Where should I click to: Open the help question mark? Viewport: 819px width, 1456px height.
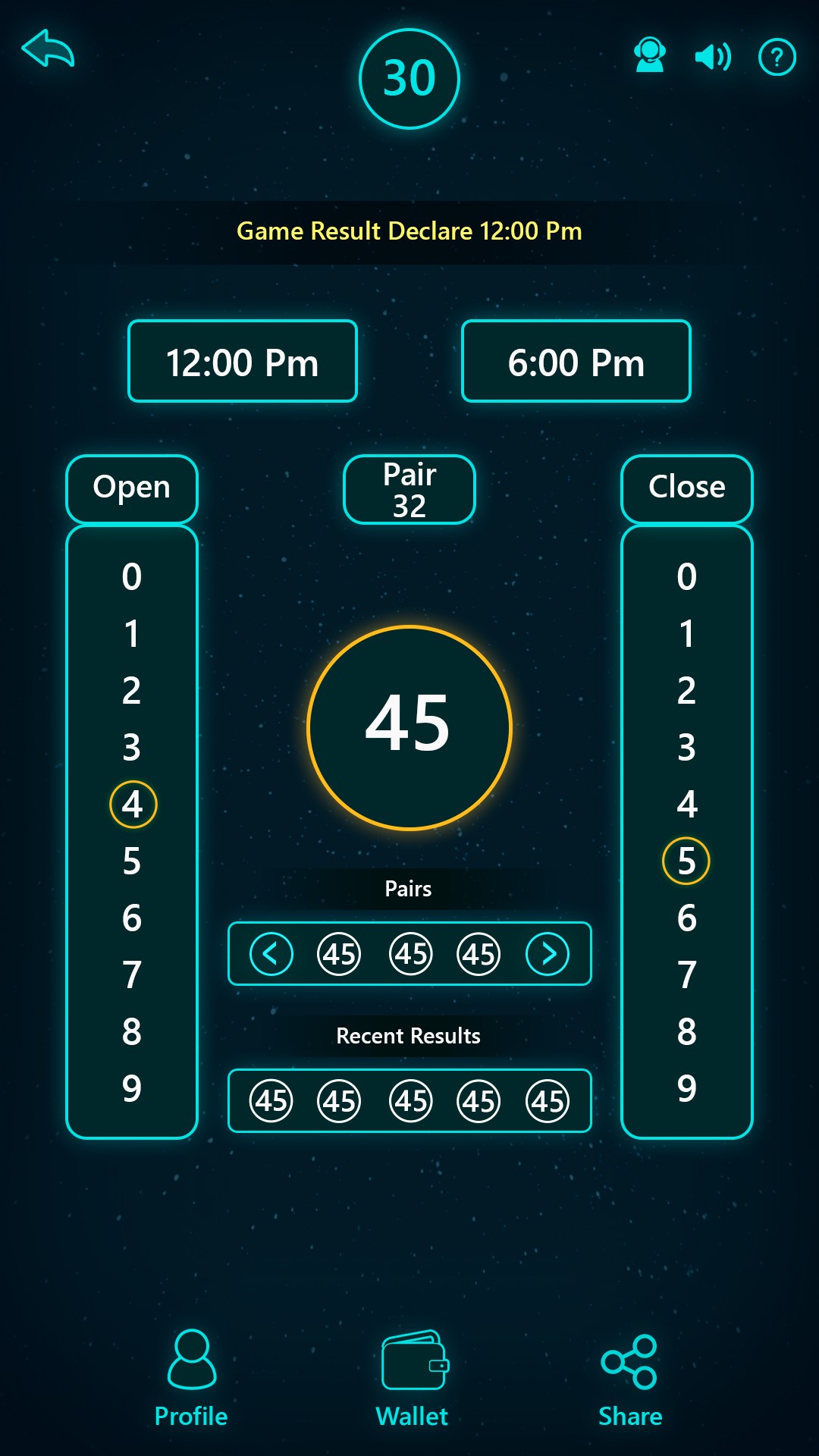point(777,57)
